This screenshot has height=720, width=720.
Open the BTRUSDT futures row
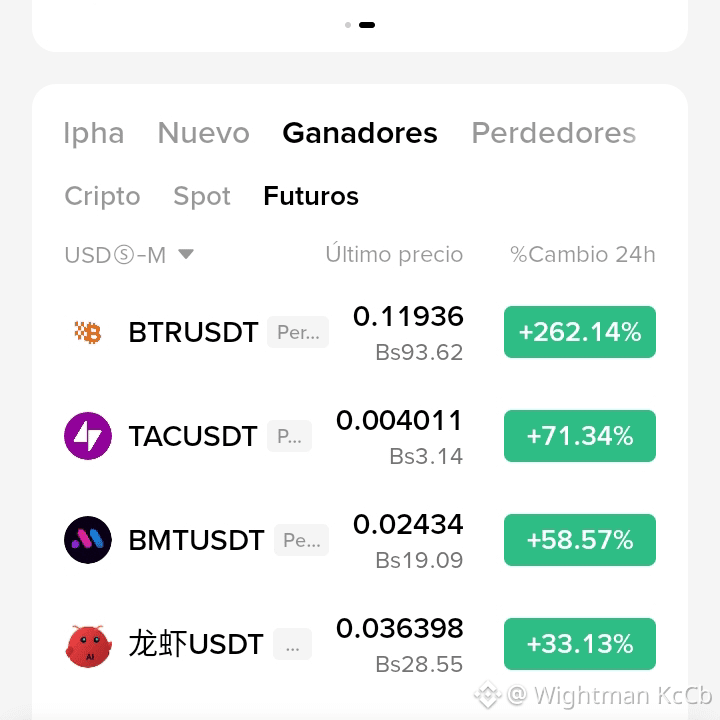point(360,332)
